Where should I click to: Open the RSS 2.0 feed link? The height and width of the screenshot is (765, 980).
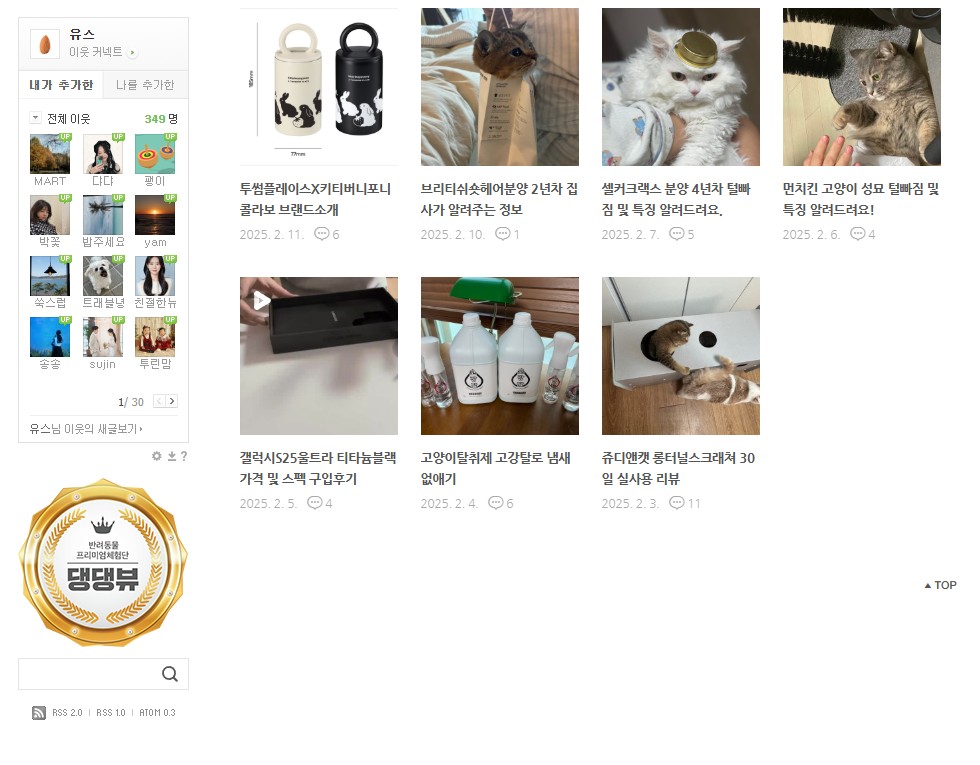coord(67,713)
